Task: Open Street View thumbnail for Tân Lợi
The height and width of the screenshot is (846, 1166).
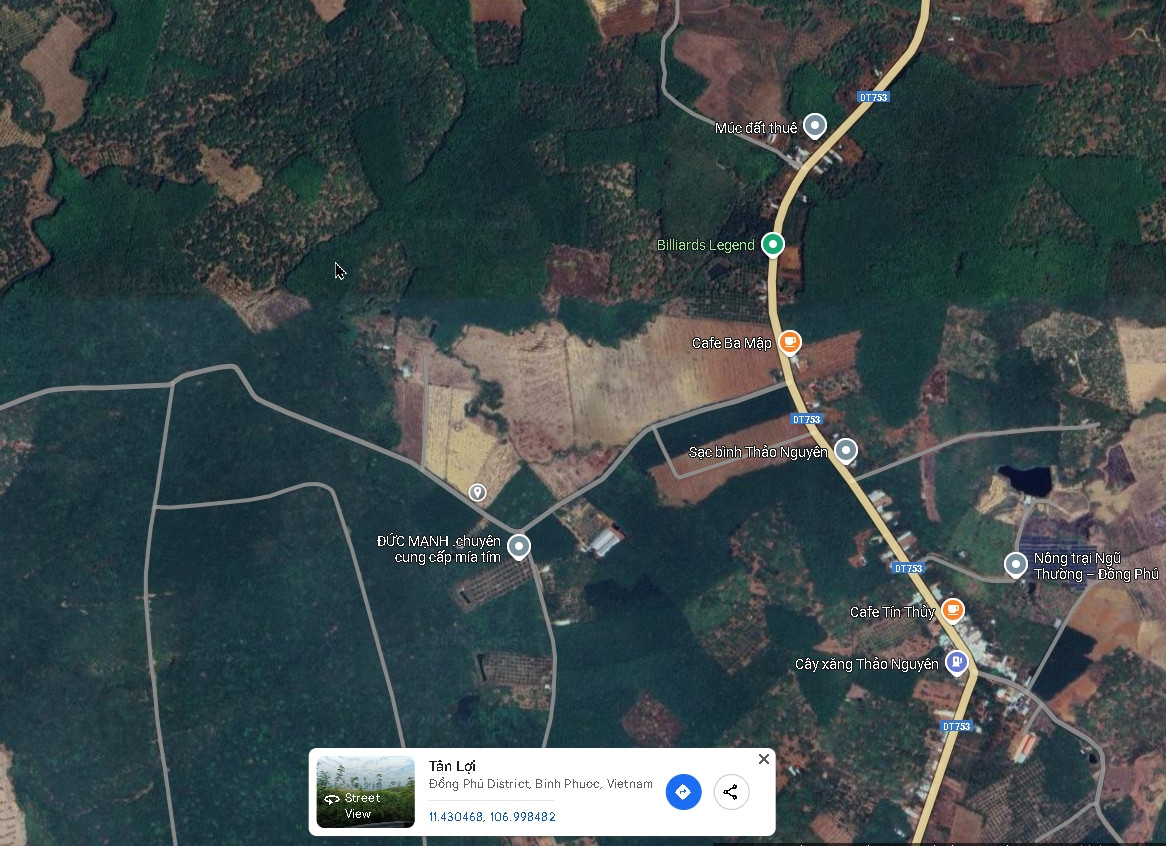Action: point(365,792)
